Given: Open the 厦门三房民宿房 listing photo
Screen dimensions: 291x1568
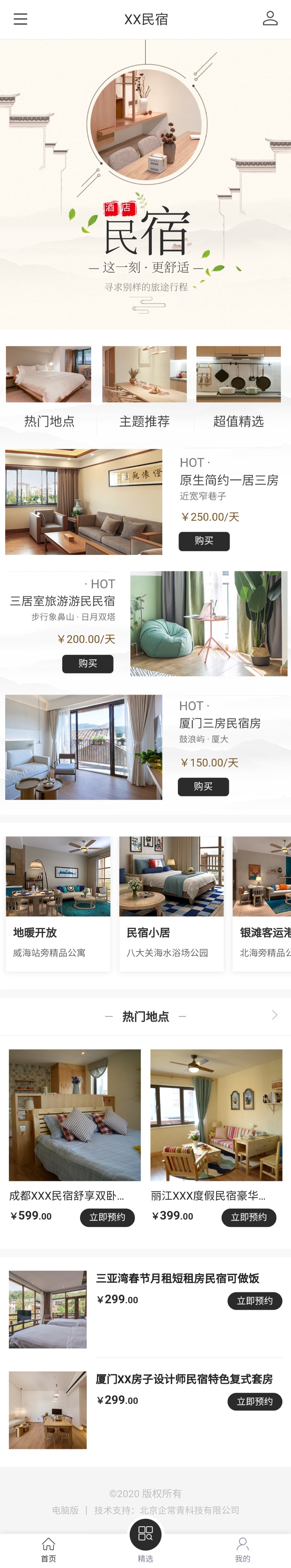Looking at the screenshot, I should [x=84, y=747].
